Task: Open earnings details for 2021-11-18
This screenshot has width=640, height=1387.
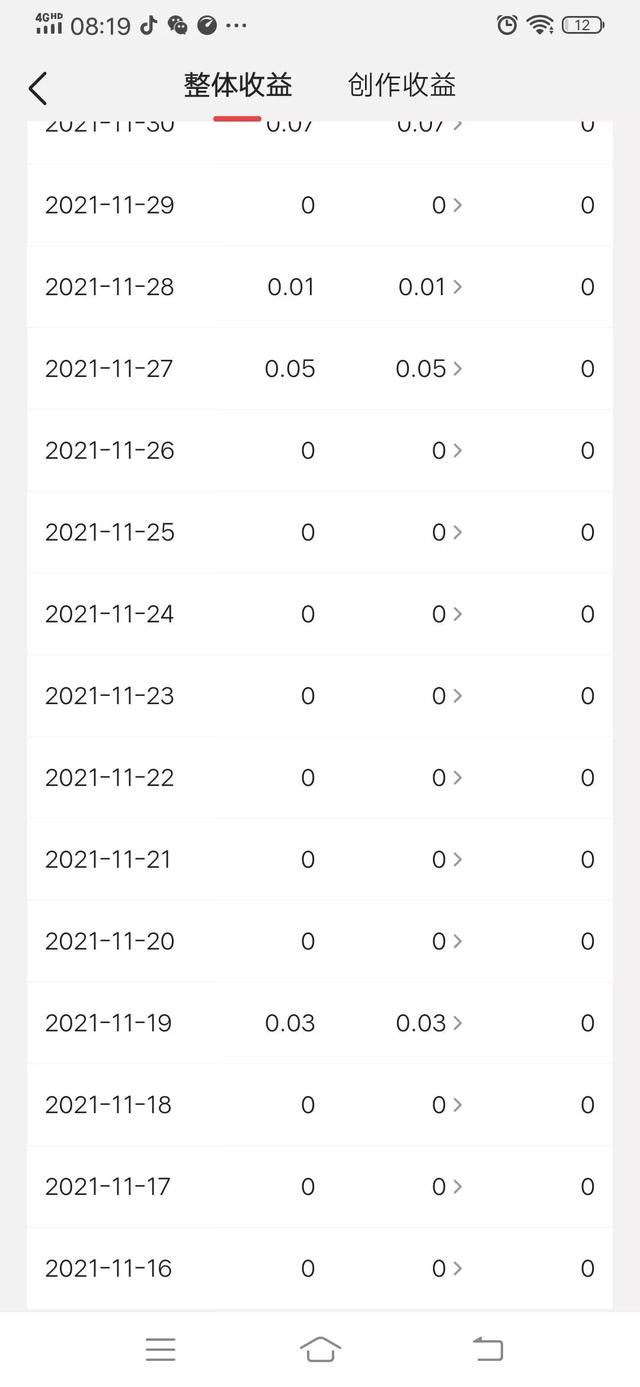Action: click(447, 1105)
